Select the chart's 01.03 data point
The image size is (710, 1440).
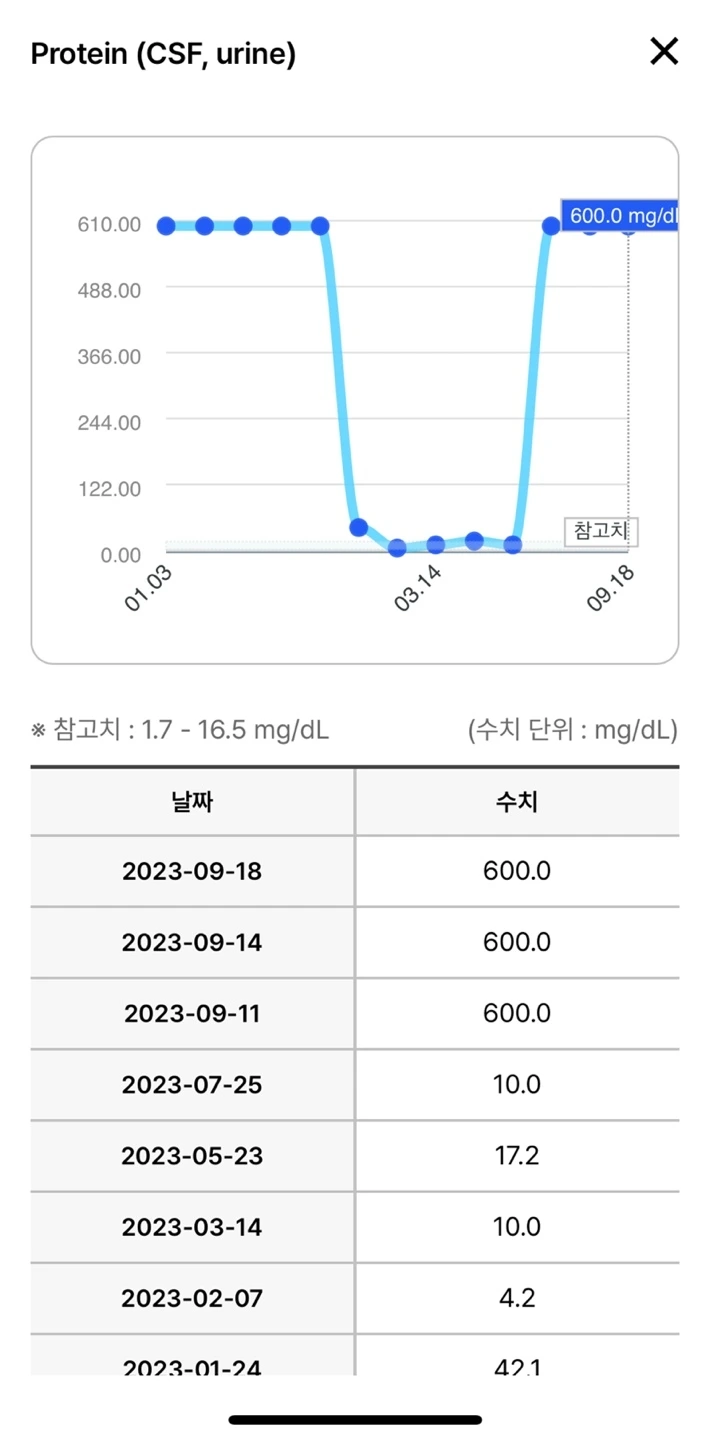tap(166, 226)
